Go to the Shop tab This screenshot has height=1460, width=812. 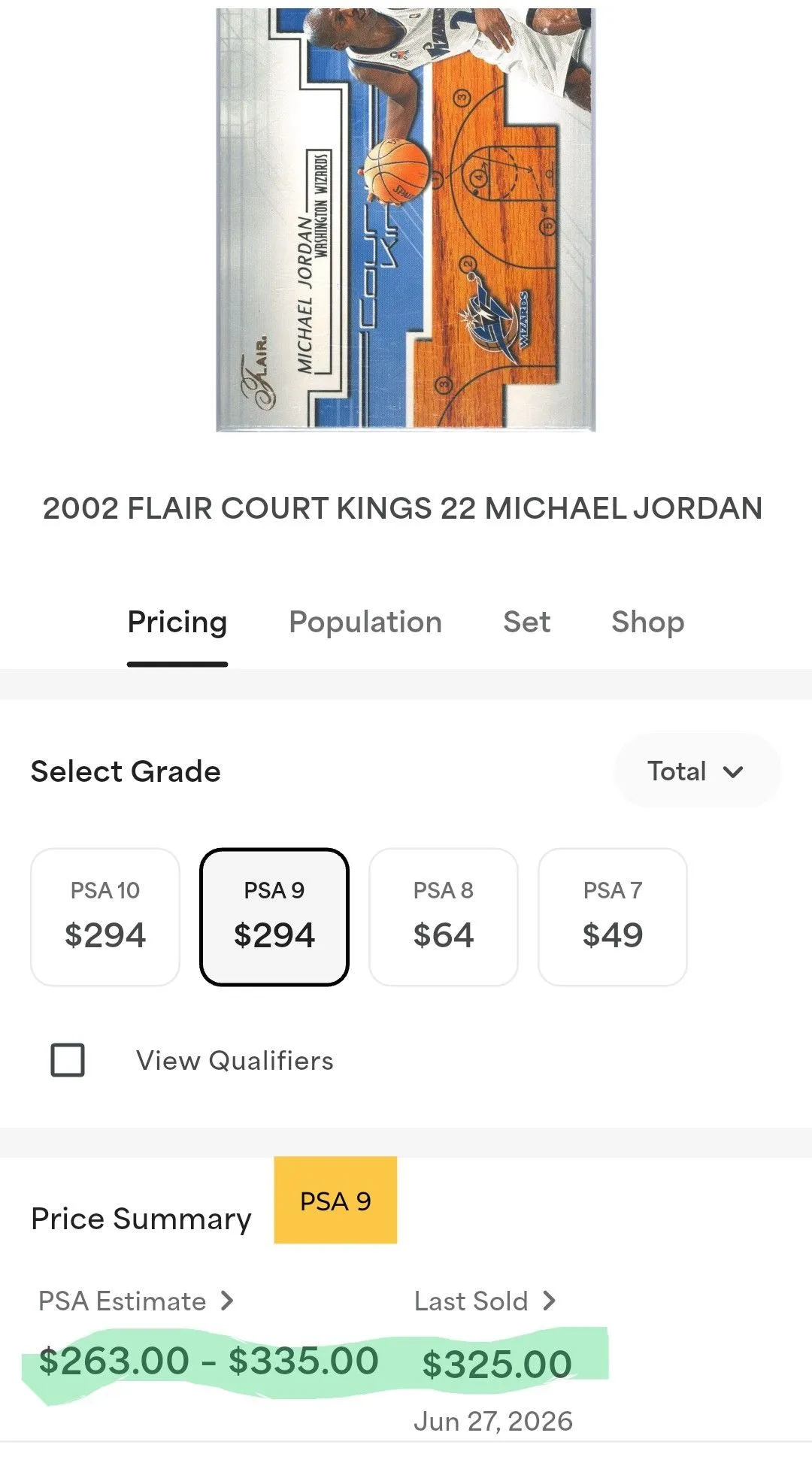(x=647, y=622)
